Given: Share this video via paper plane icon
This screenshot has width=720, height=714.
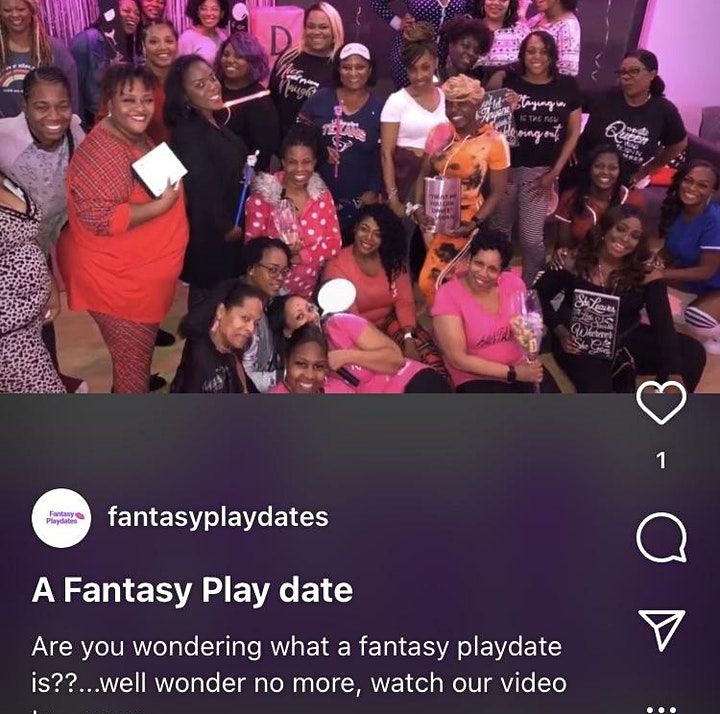Looking at the screenshot, I should click(x=661, y=630).
